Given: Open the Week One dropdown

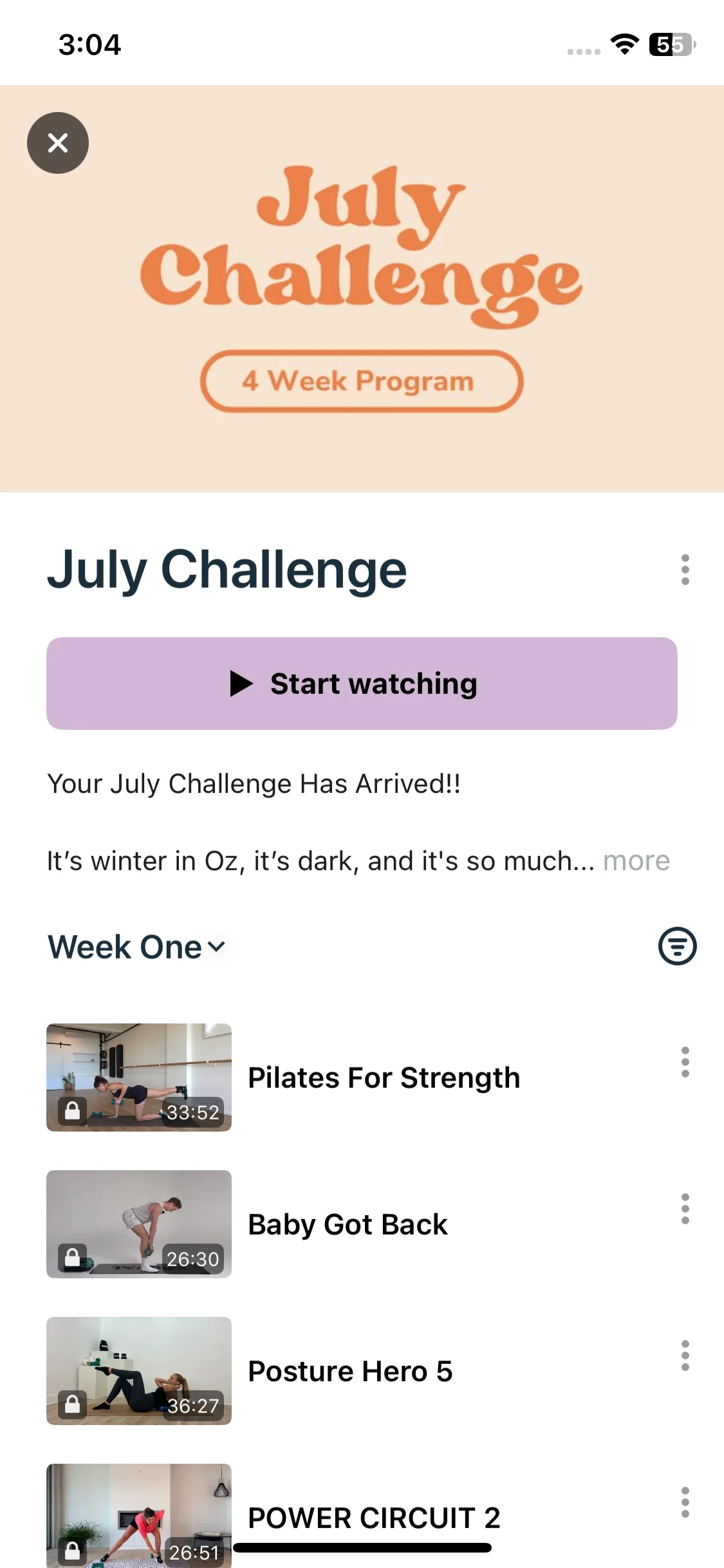Looking at the screenshot, I should (137, 947).
